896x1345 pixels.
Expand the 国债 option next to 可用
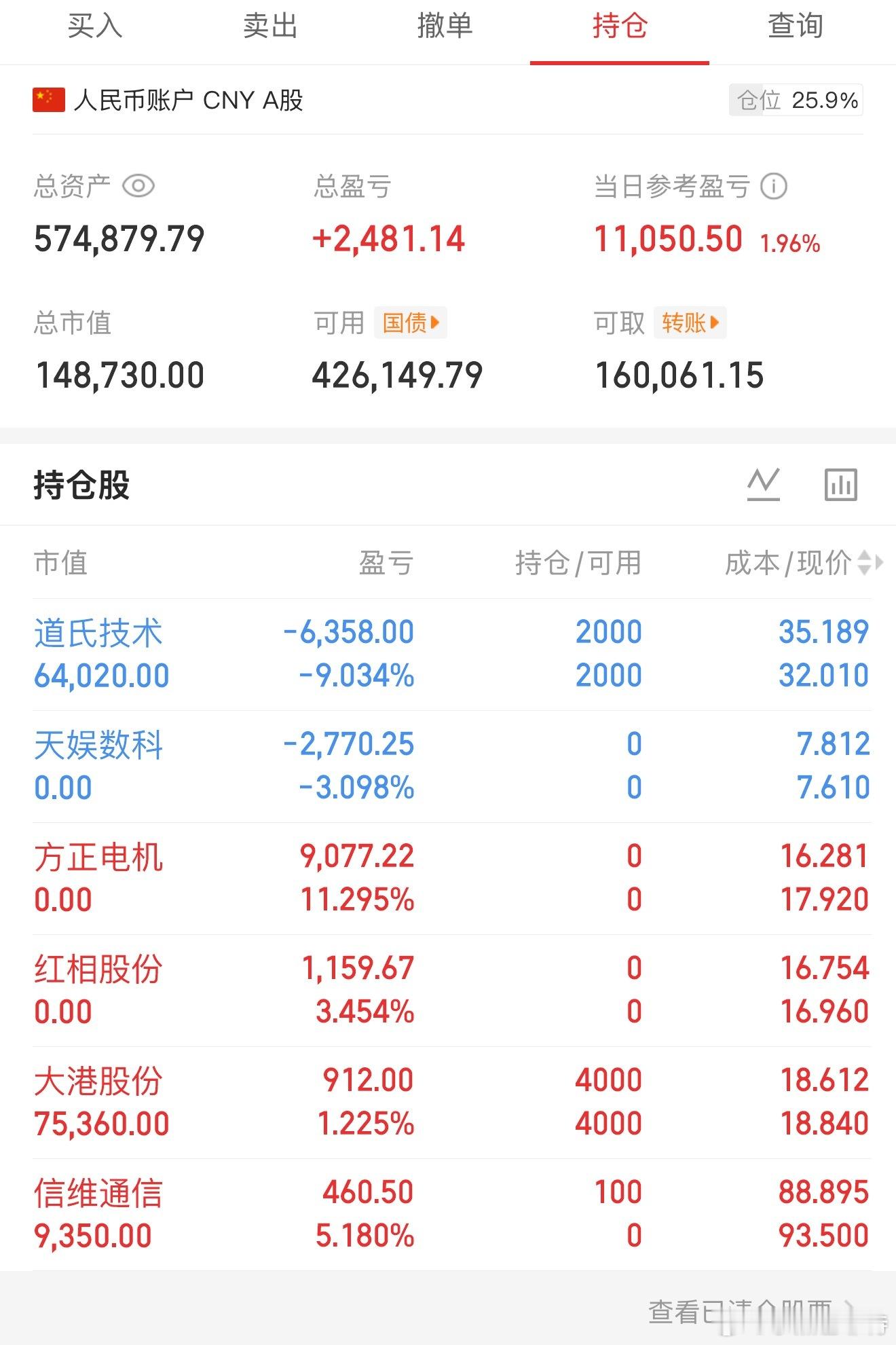tap(409, 323)
